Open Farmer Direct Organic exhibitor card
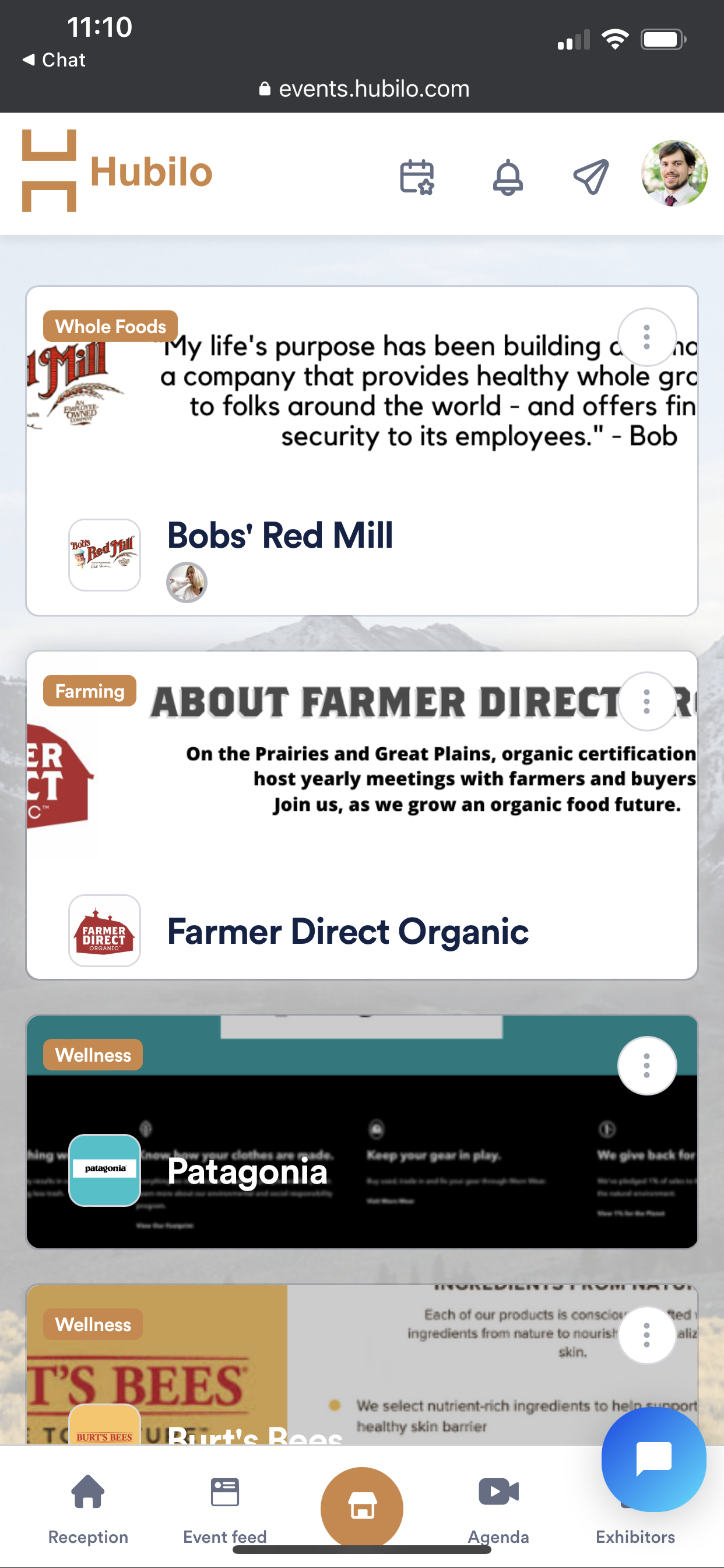 pyautogui.click(x=347, y=932)
